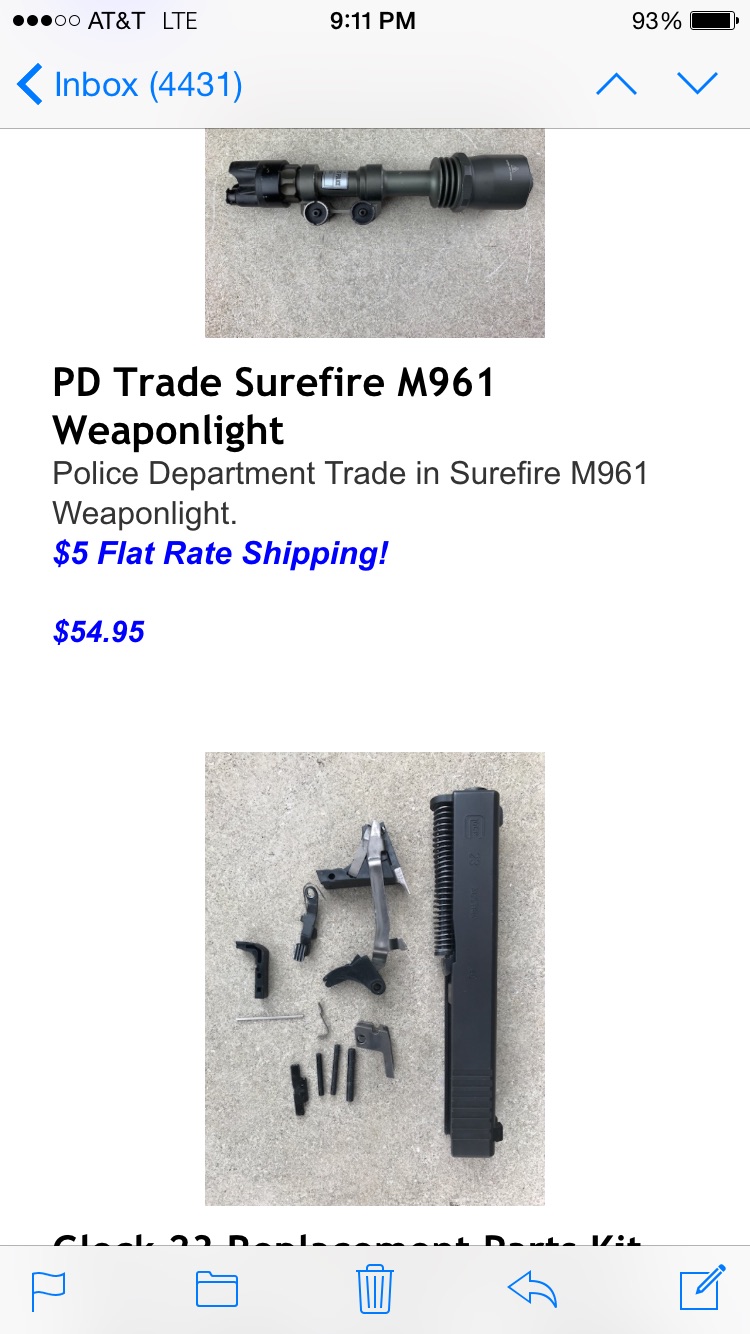Open the reply arrow options

[x=532, y=1288]
